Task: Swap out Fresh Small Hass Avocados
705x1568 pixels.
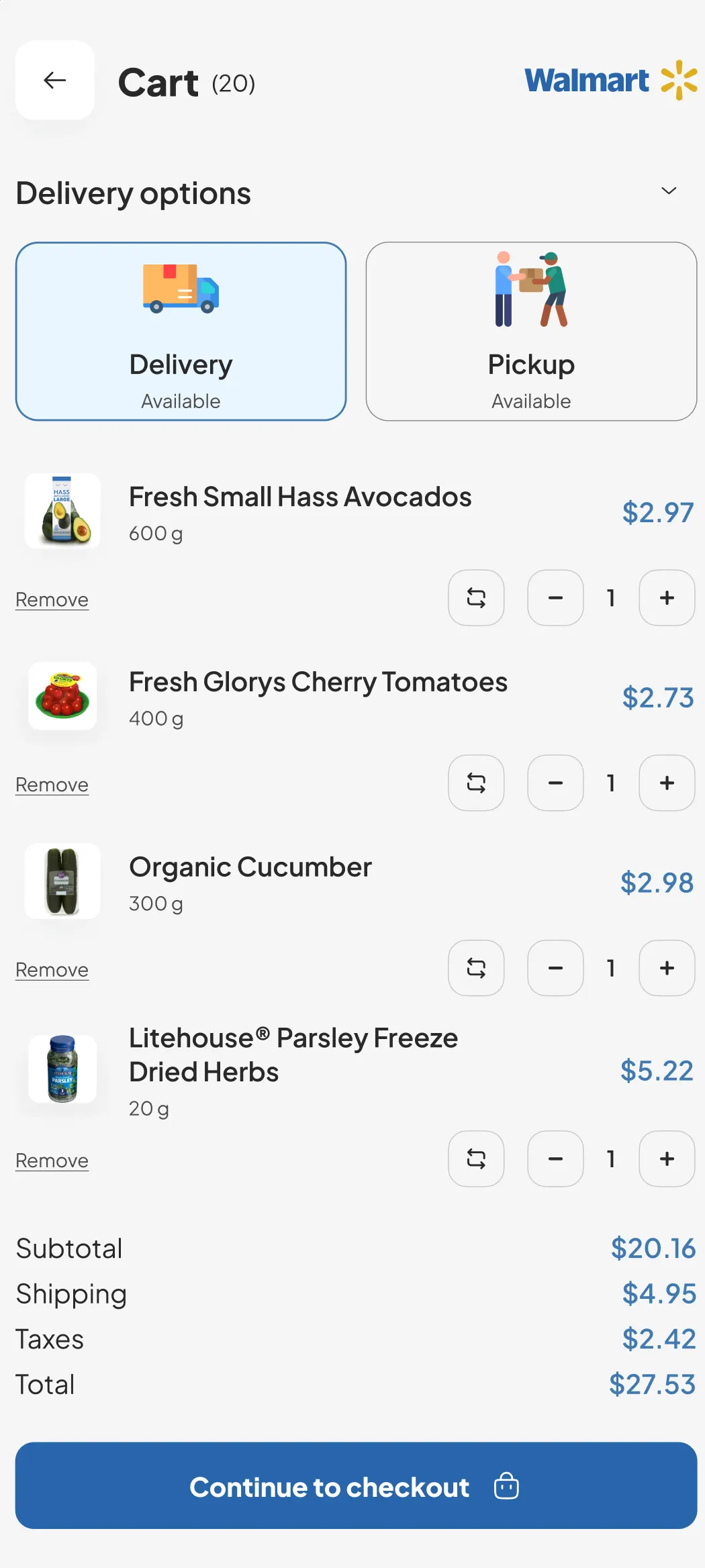Action: (476, 597)
